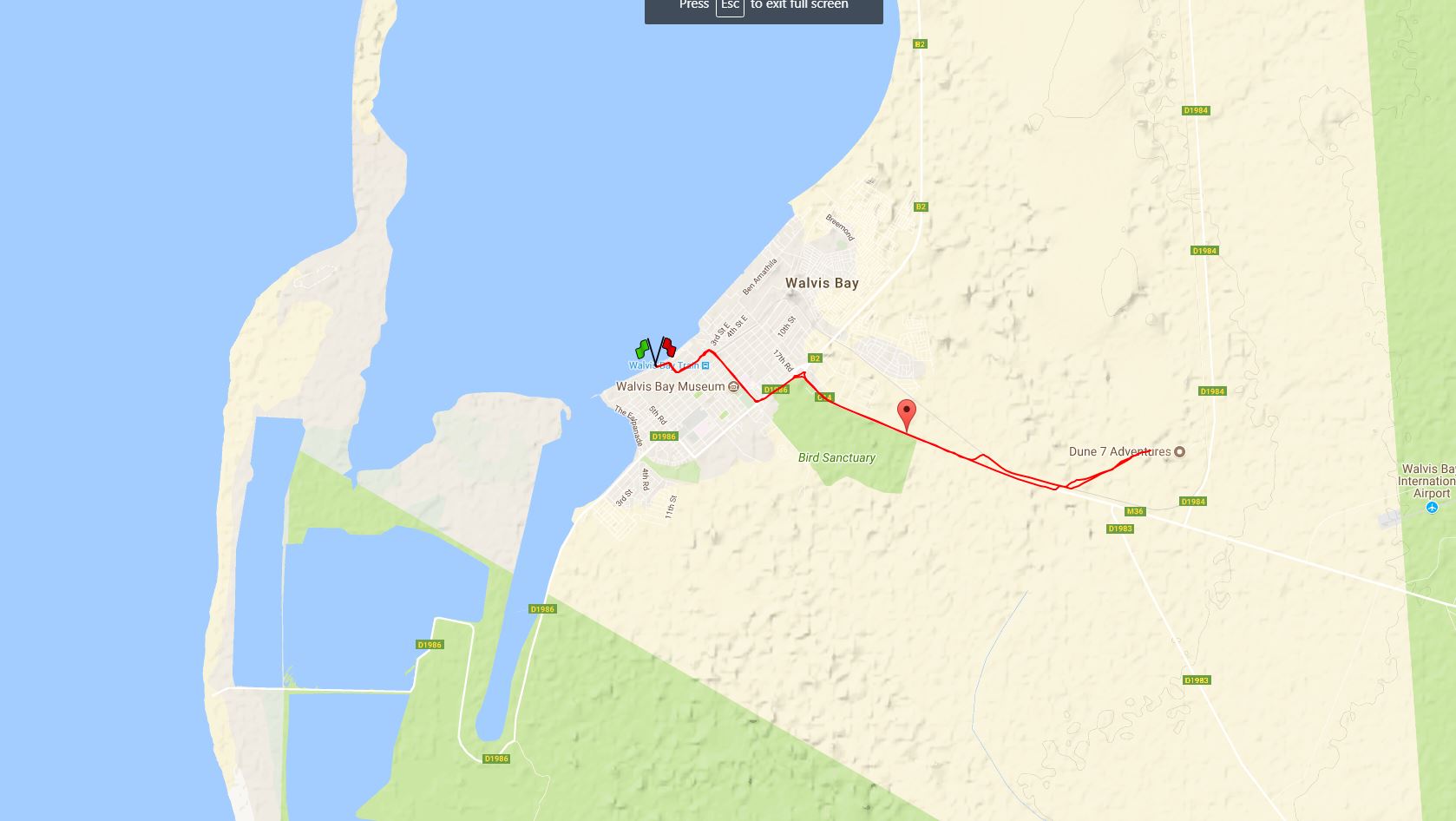Open Walvis Bay Museum place marker
The image size is (1456, 821).
pyautogui.click(x=734, y=386)
